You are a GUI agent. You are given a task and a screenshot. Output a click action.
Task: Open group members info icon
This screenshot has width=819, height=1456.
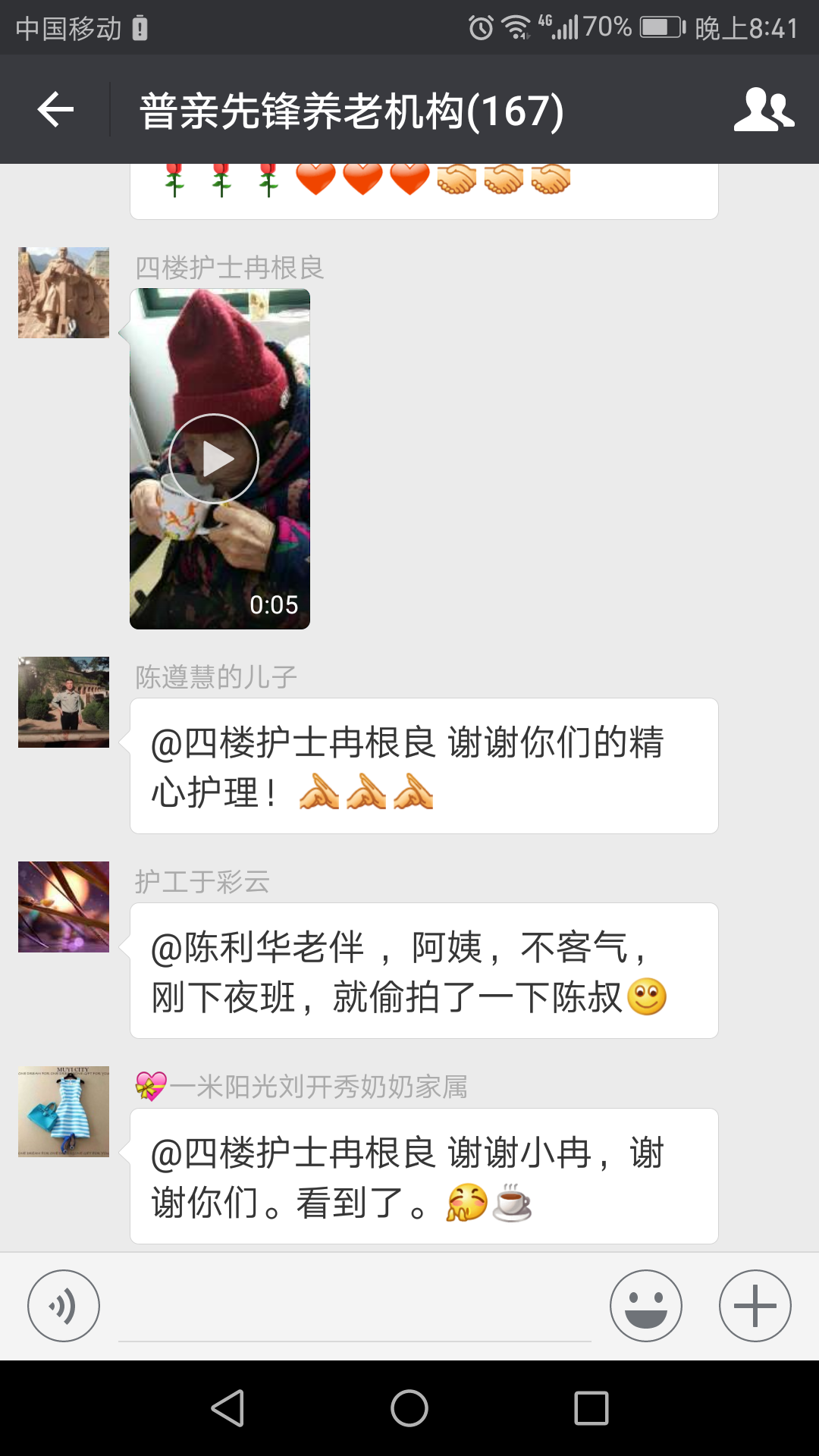click(763, 110)
